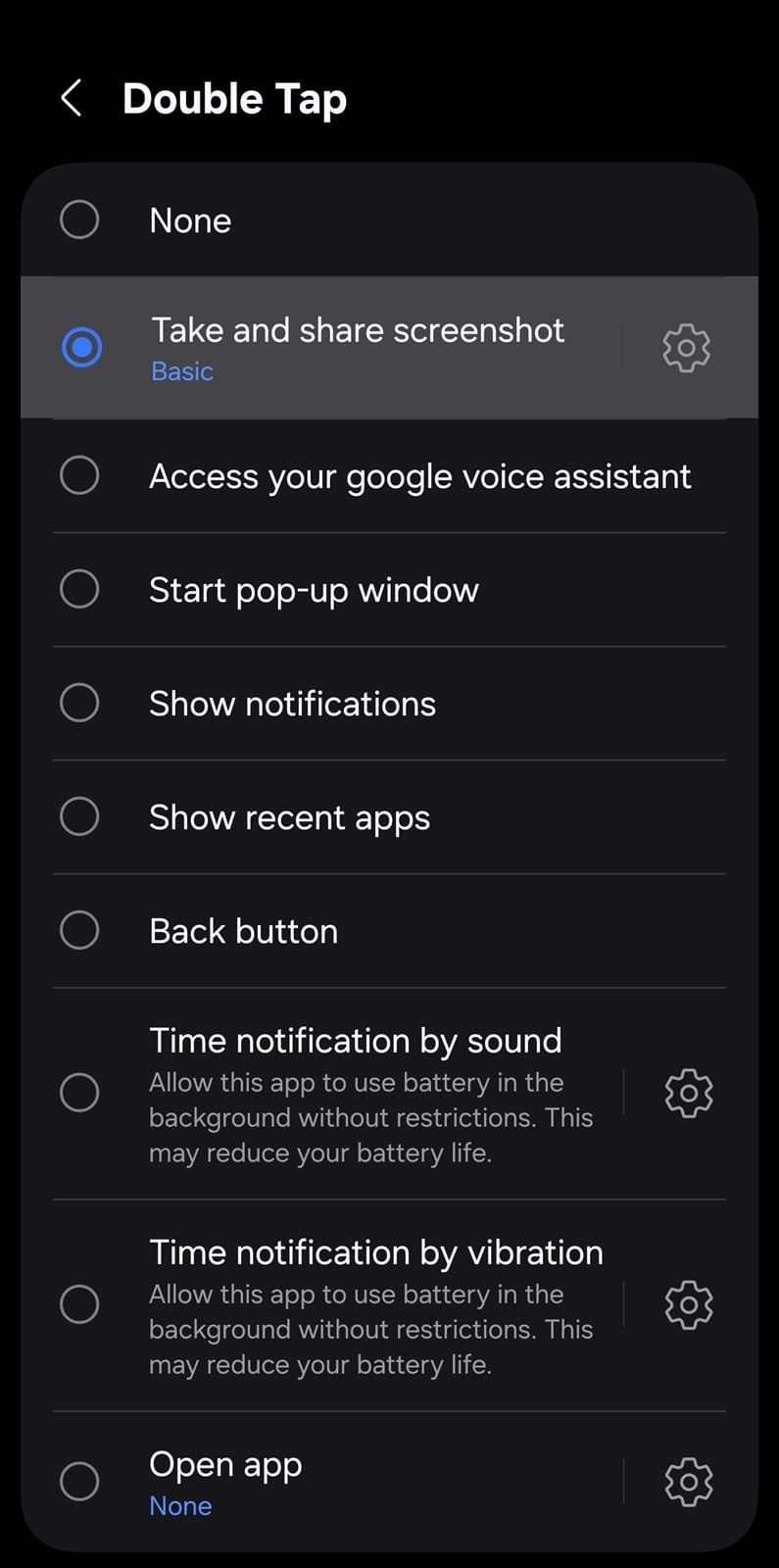This screenshot has width=779, height=1568.
Task: Select the None option
Action: 79,220
